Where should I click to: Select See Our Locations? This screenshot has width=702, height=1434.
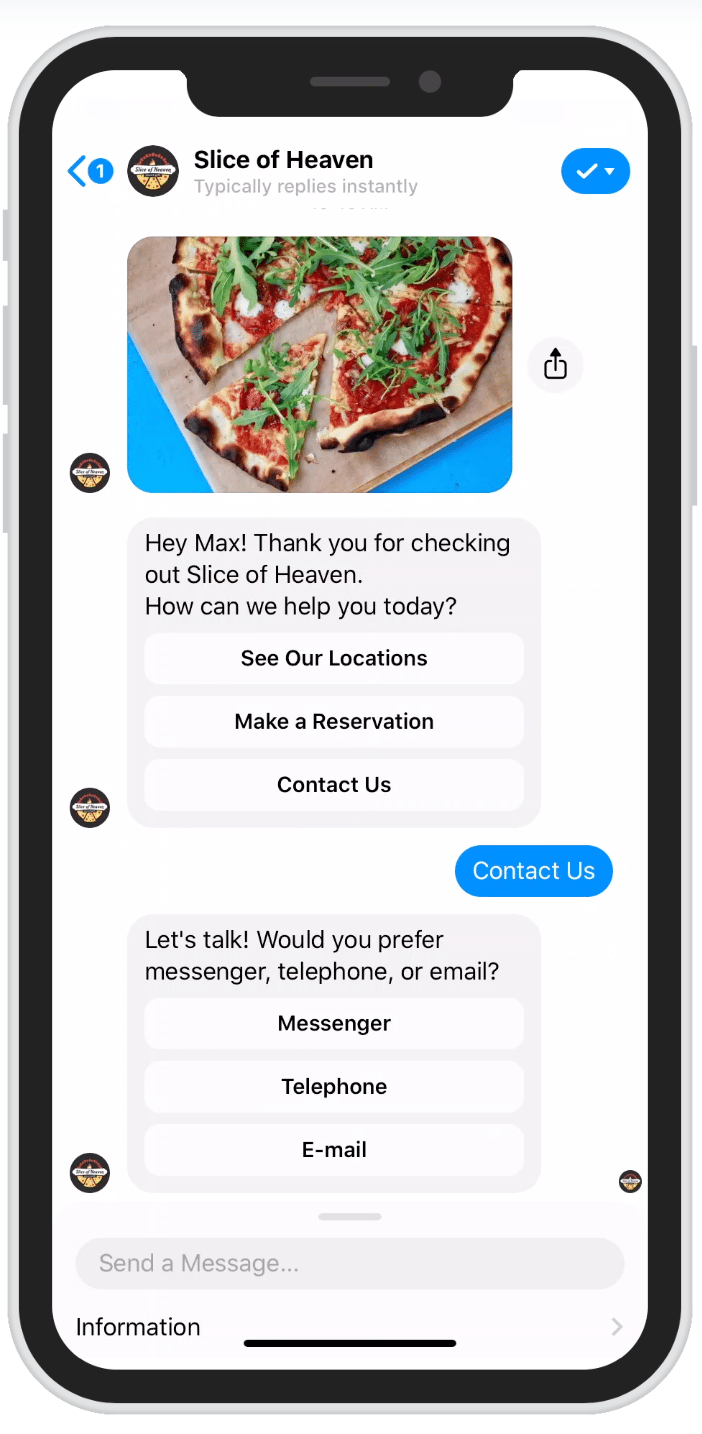click(x=334, y=658)
